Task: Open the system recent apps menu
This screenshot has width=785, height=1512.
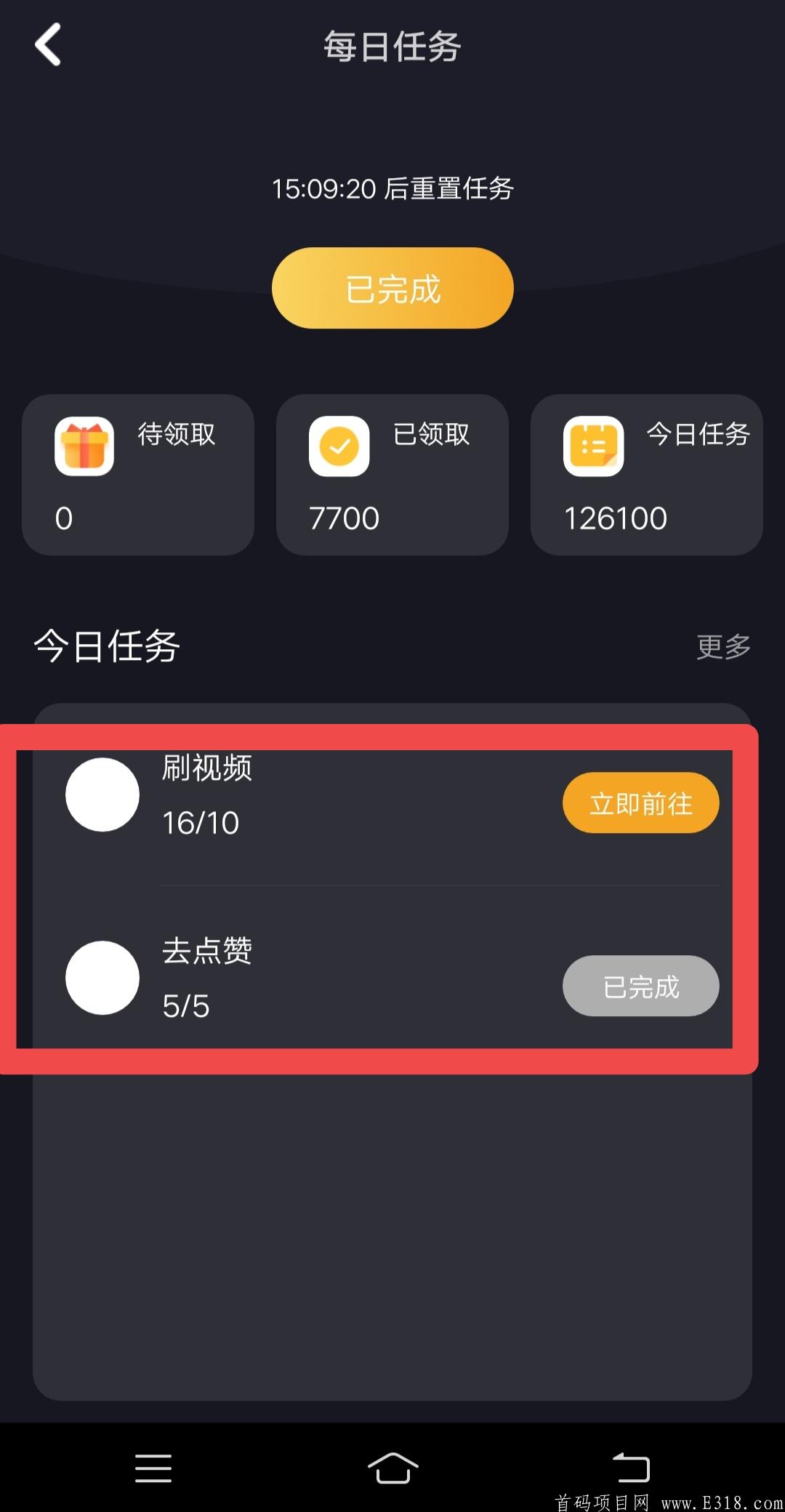Action: [x=153, y=1468]
